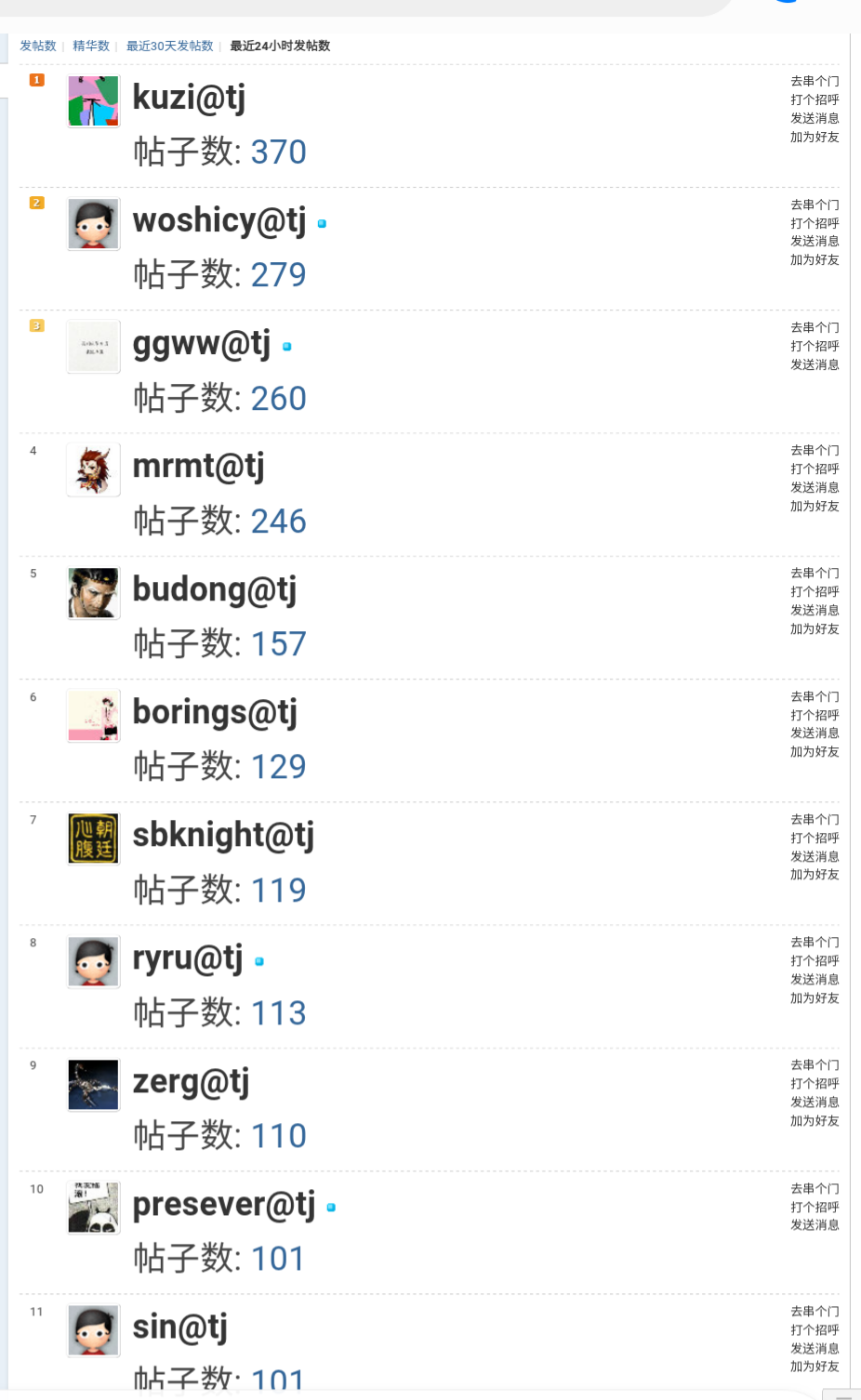861x1400 pixels.
Task: Switch to the 精华数 tab
Action: [x=91, y=46]
